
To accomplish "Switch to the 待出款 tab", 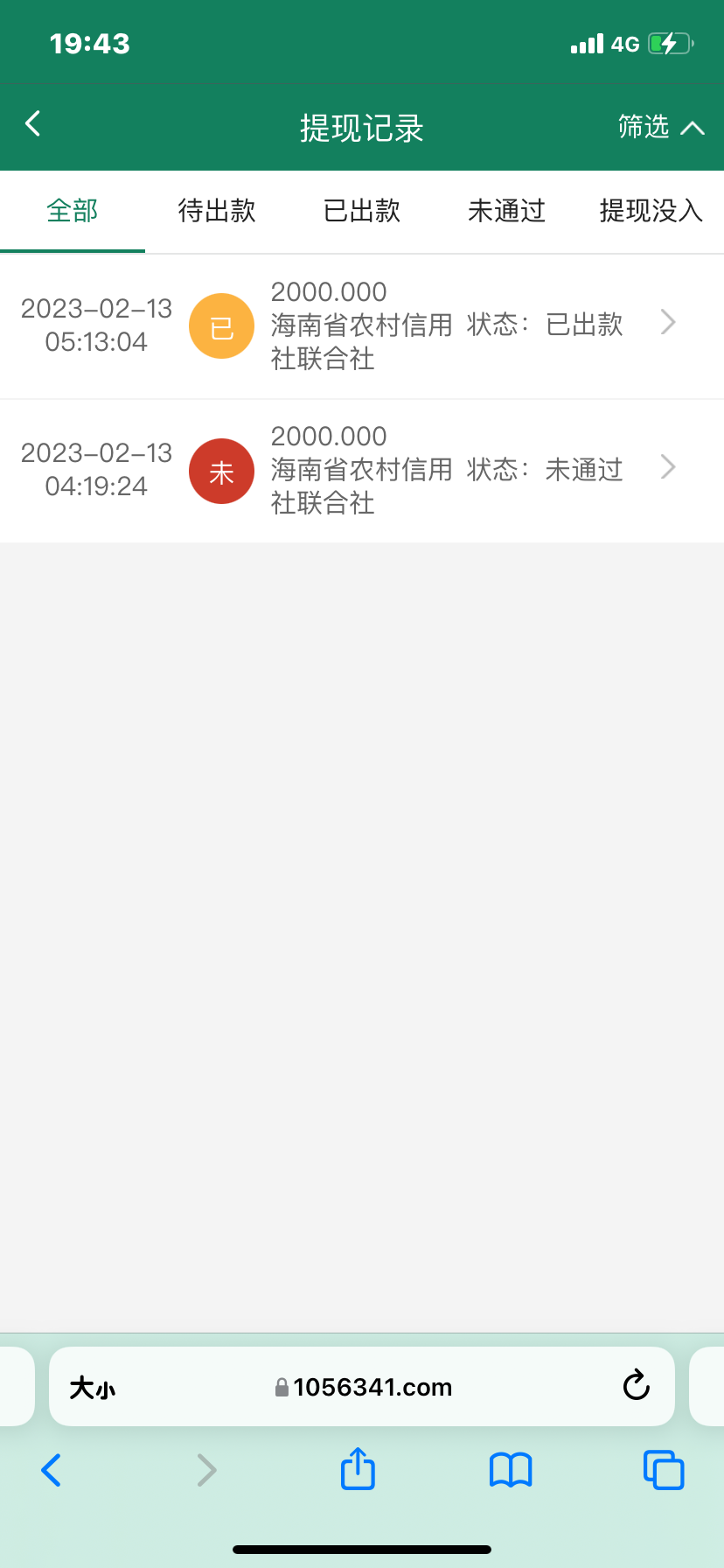I will coord(216,211).
